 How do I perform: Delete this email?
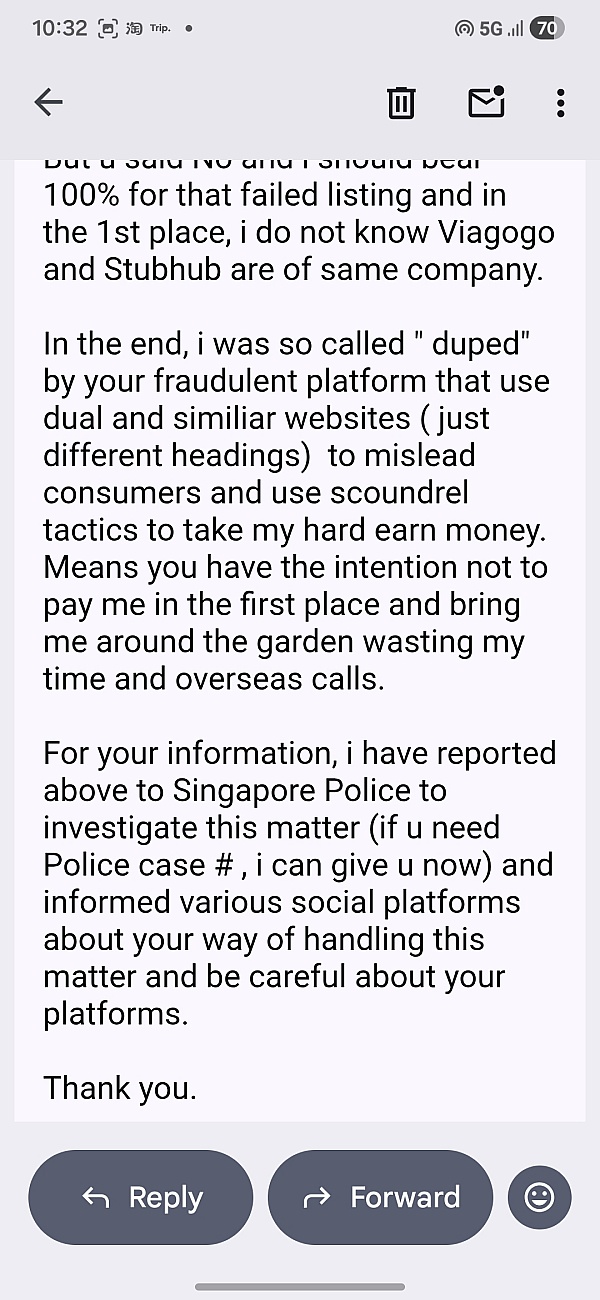(x=401, y=102)
